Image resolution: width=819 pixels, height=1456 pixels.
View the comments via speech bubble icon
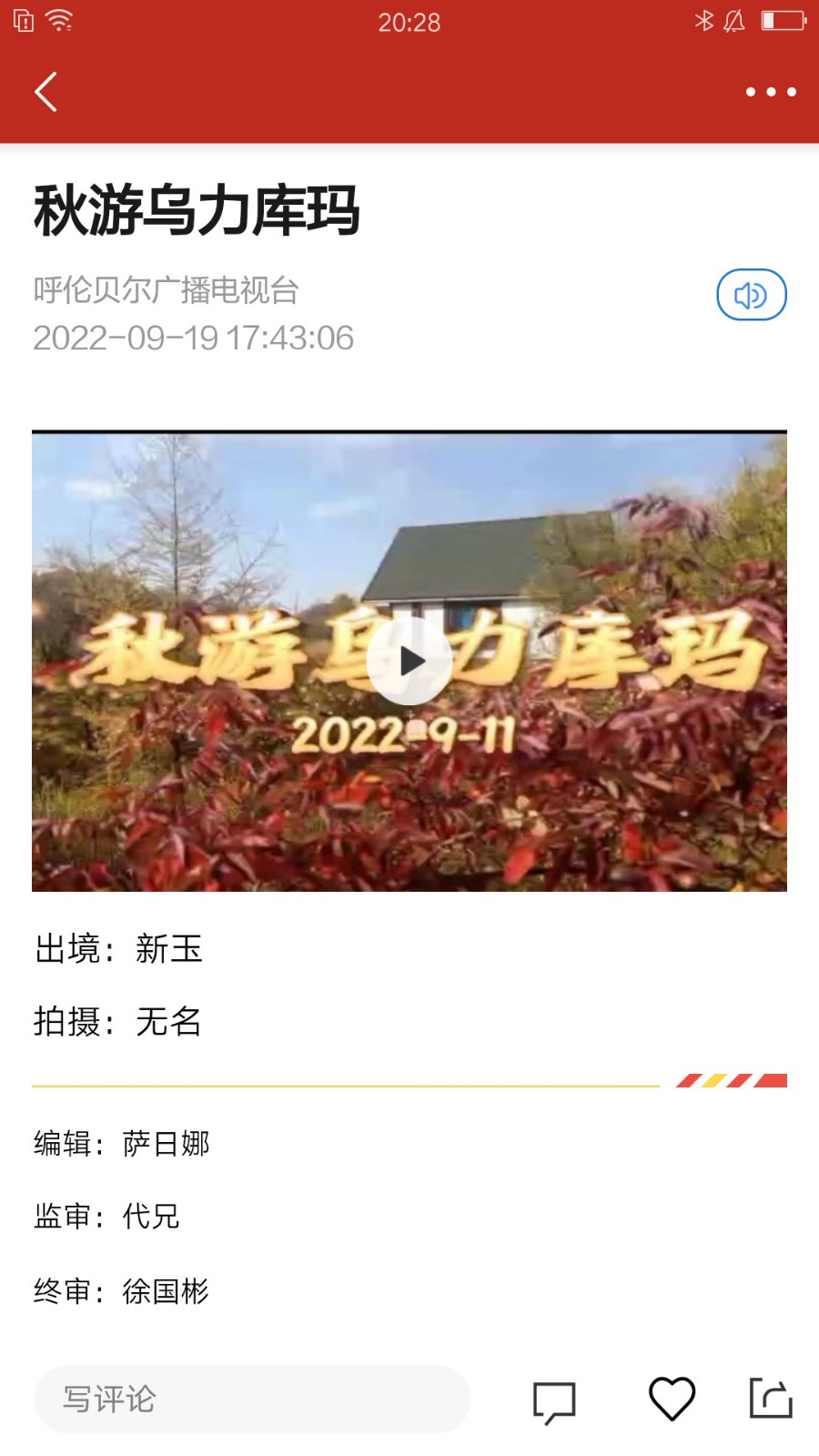554,1400
